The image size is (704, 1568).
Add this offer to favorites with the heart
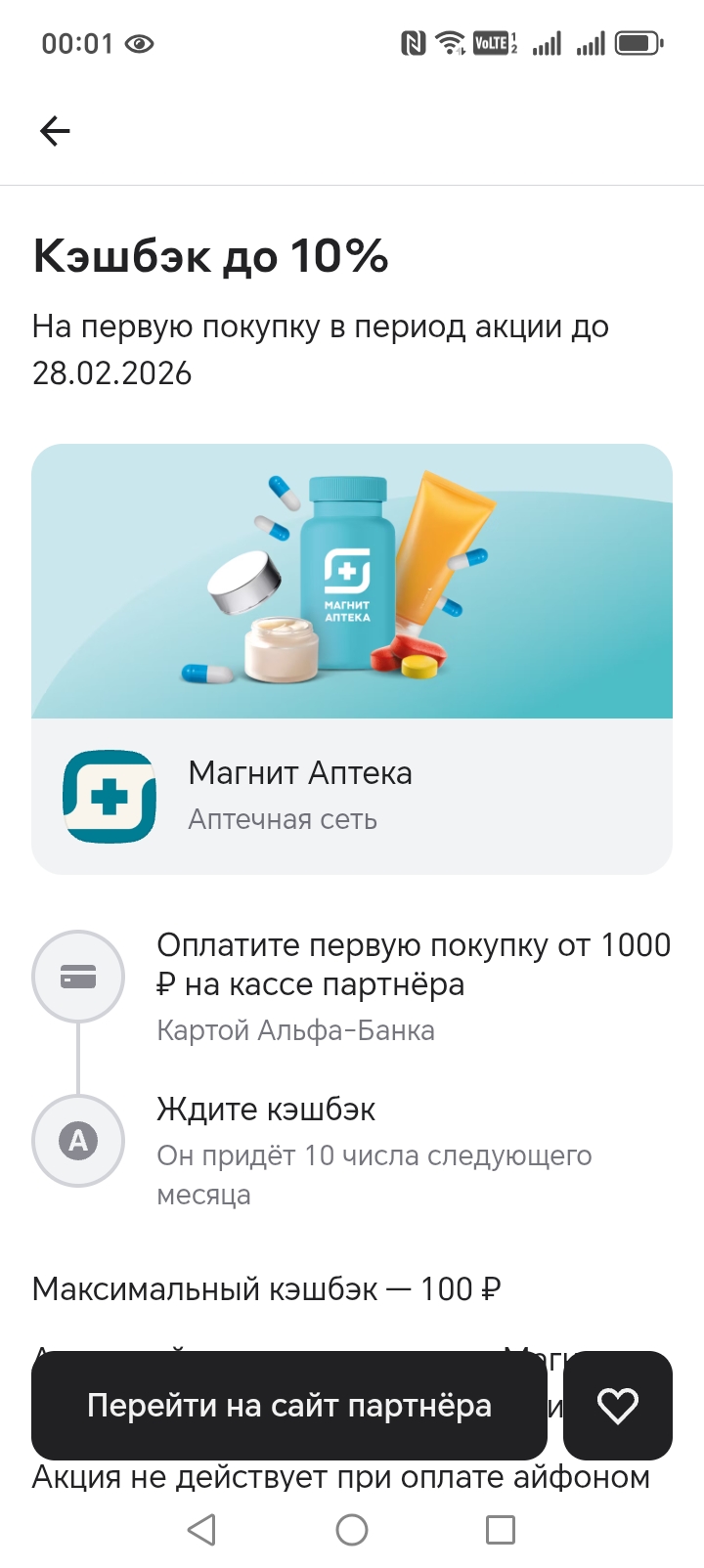click(x=617, y=1406)
